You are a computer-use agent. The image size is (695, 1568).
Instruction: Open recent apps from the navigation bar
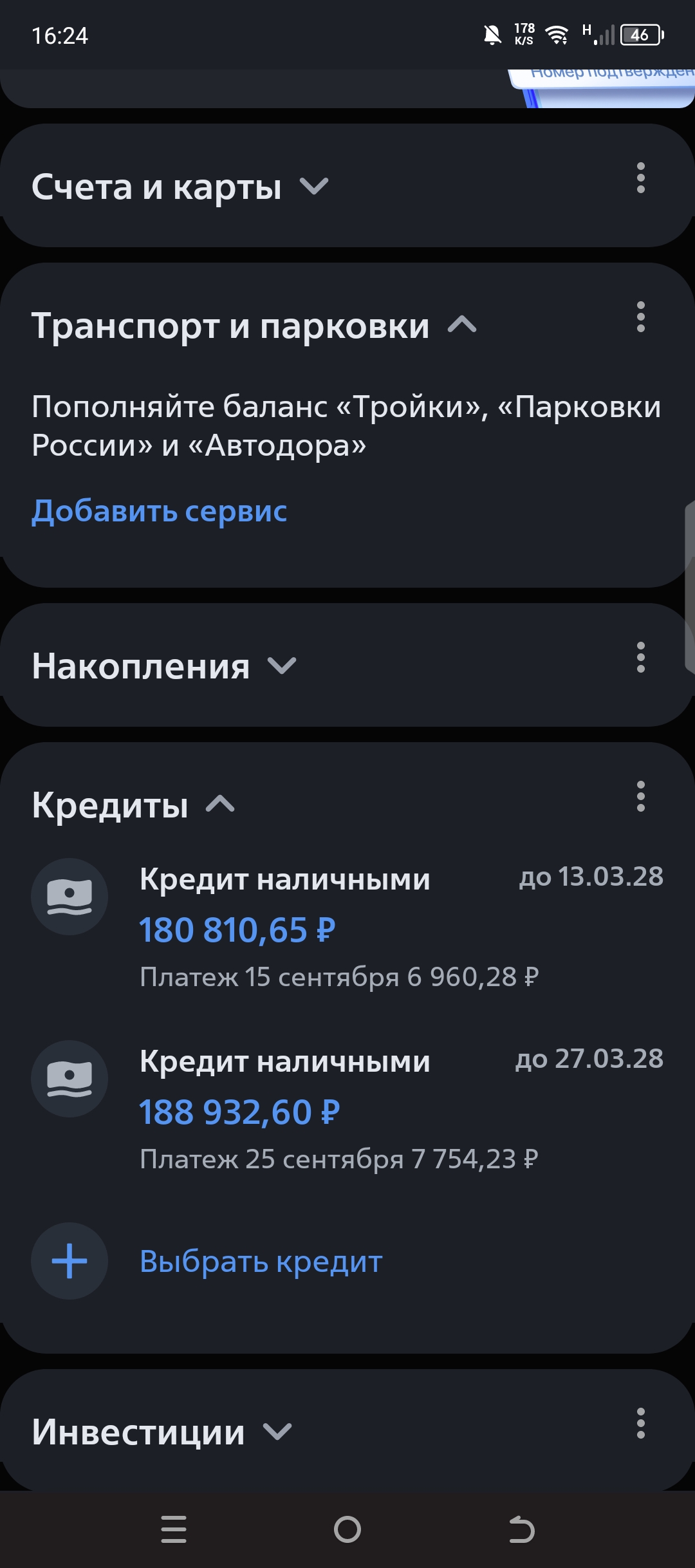click(x=174, y=1529)
